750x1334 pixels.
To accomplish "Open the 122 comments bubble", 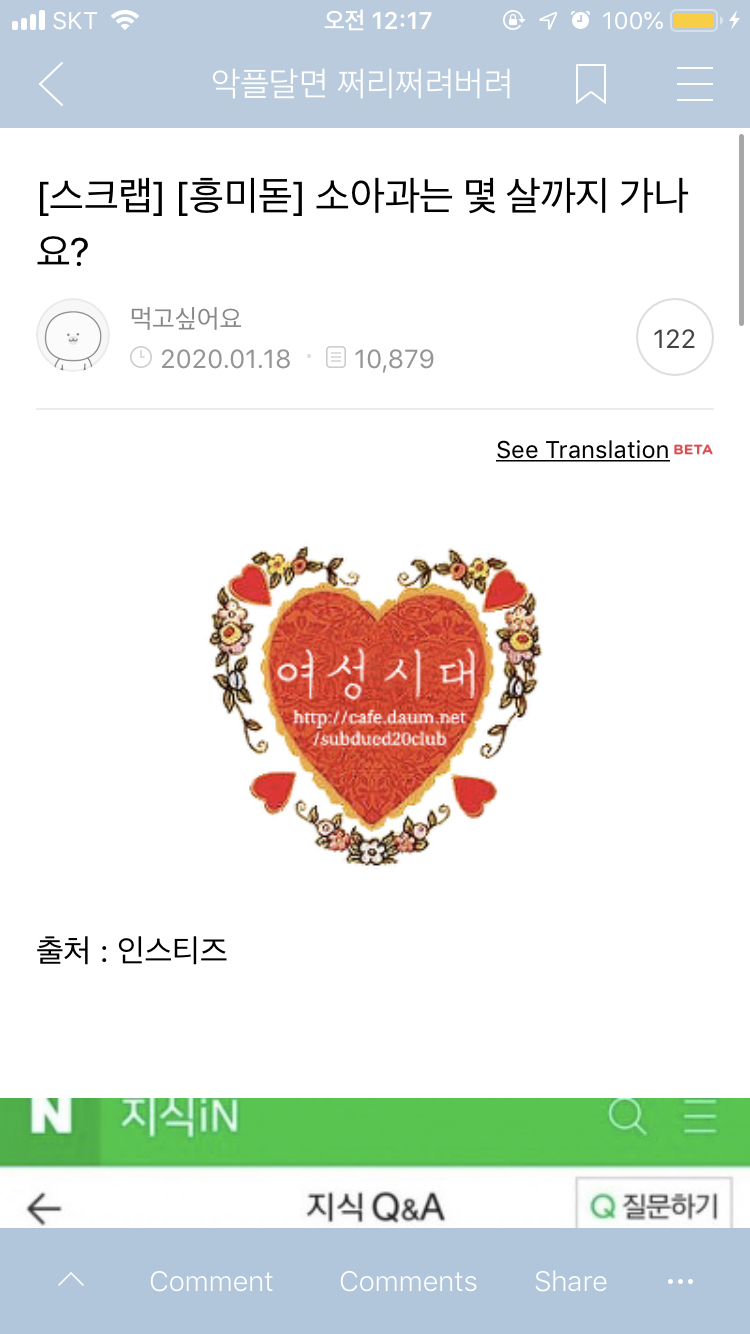I will click(674, 338).
